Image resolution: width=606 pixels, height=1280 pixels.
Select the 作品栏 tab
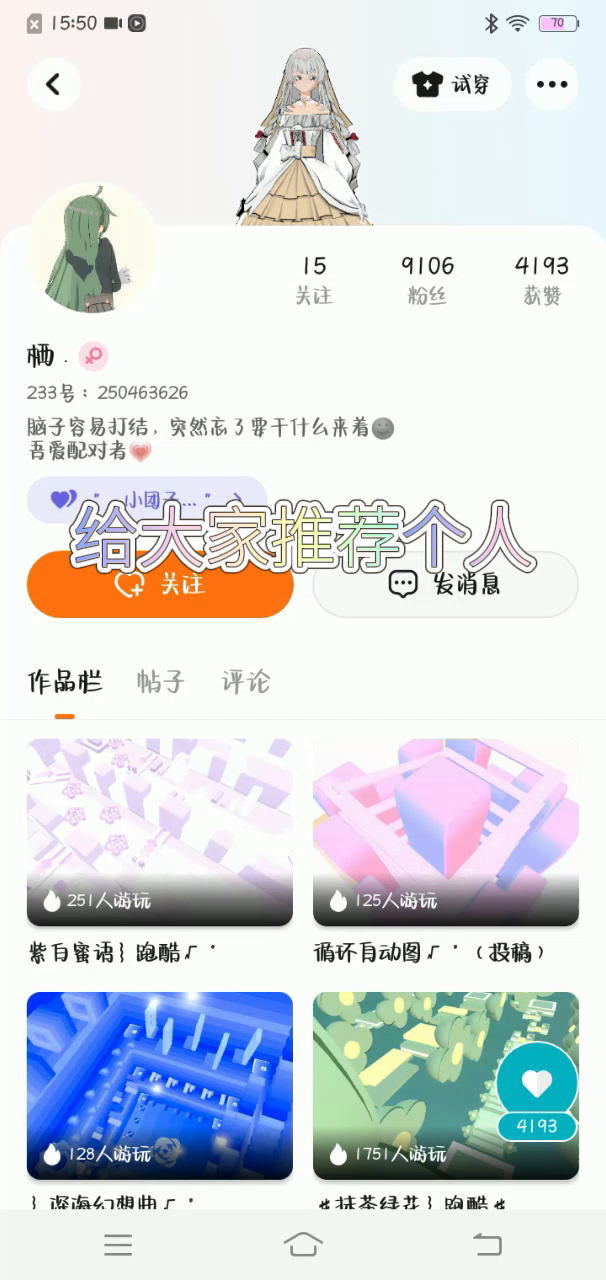tap(65, 683)
